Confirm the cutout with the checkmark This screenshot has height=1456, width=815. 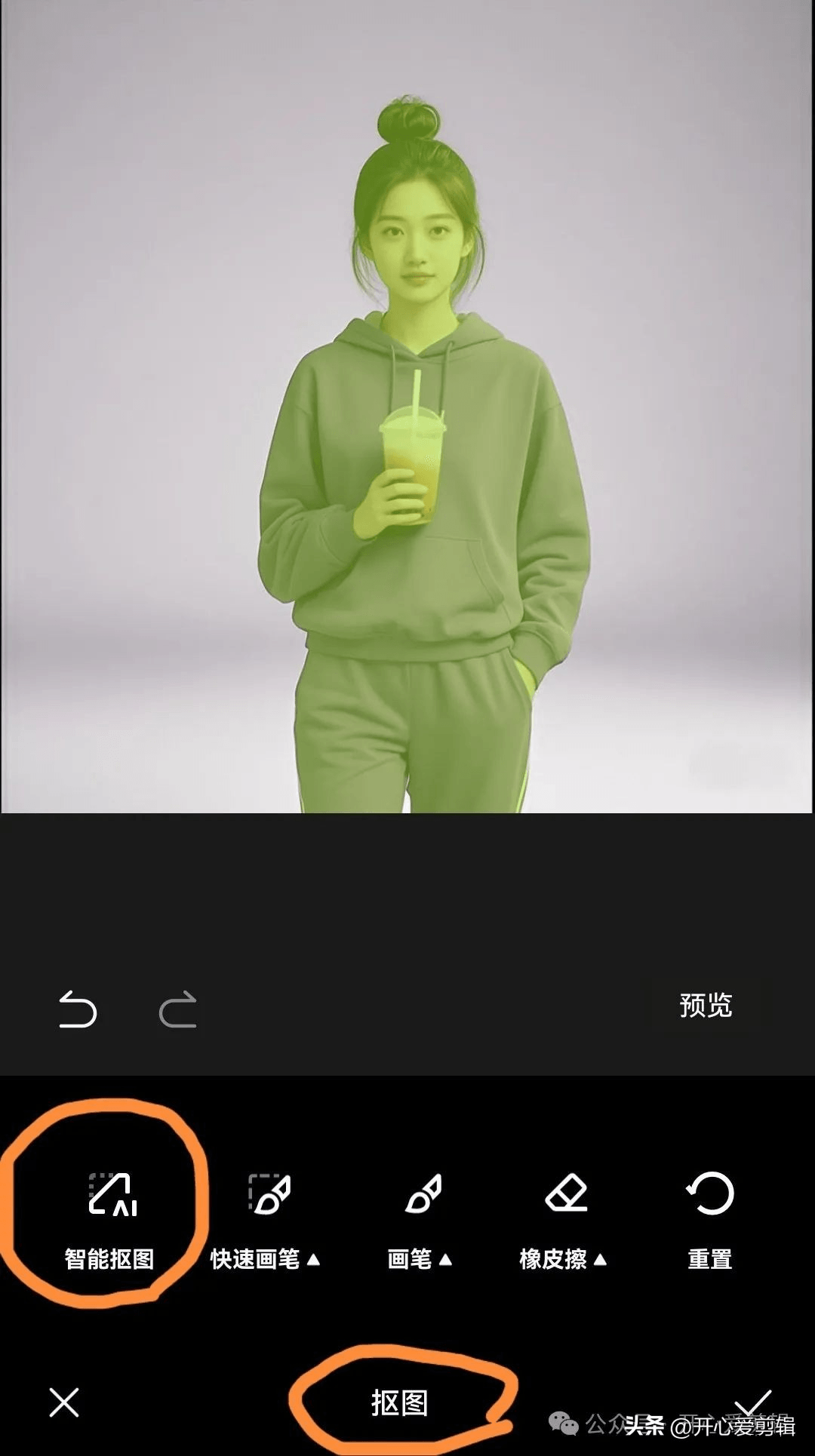click(753, 1403)
